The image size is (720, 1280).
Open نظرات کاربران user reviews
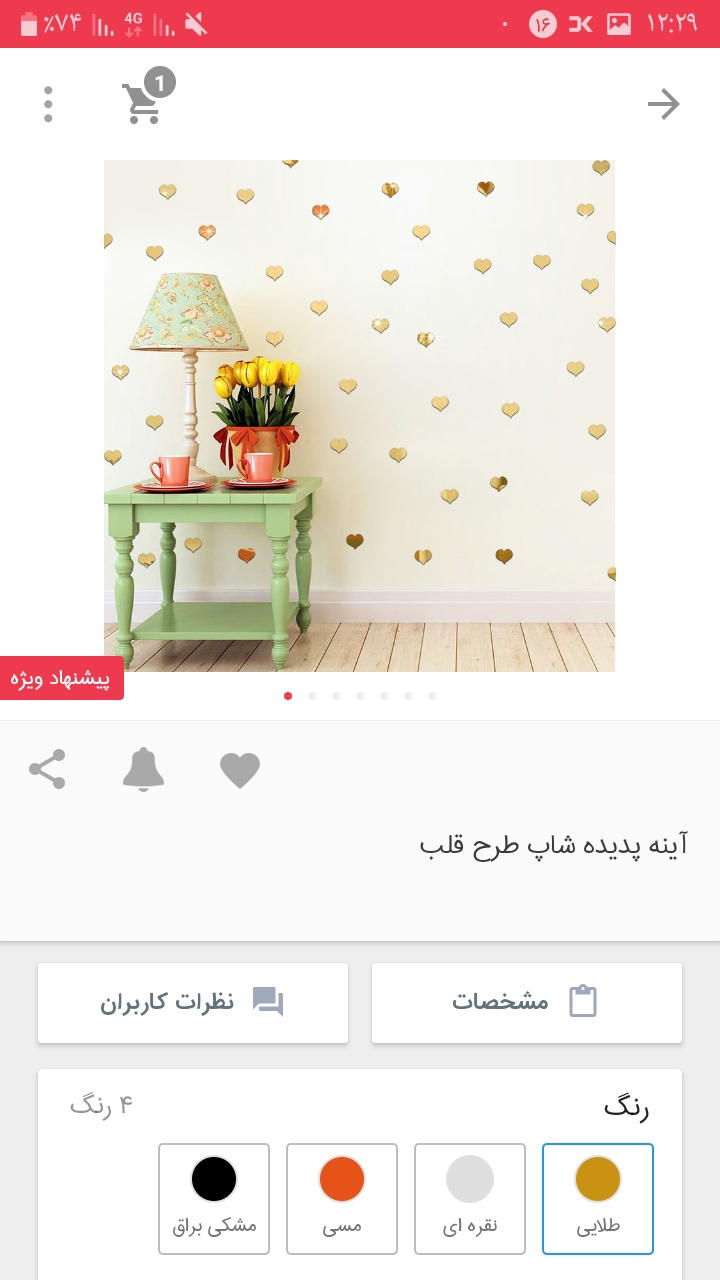point(193,1002)
